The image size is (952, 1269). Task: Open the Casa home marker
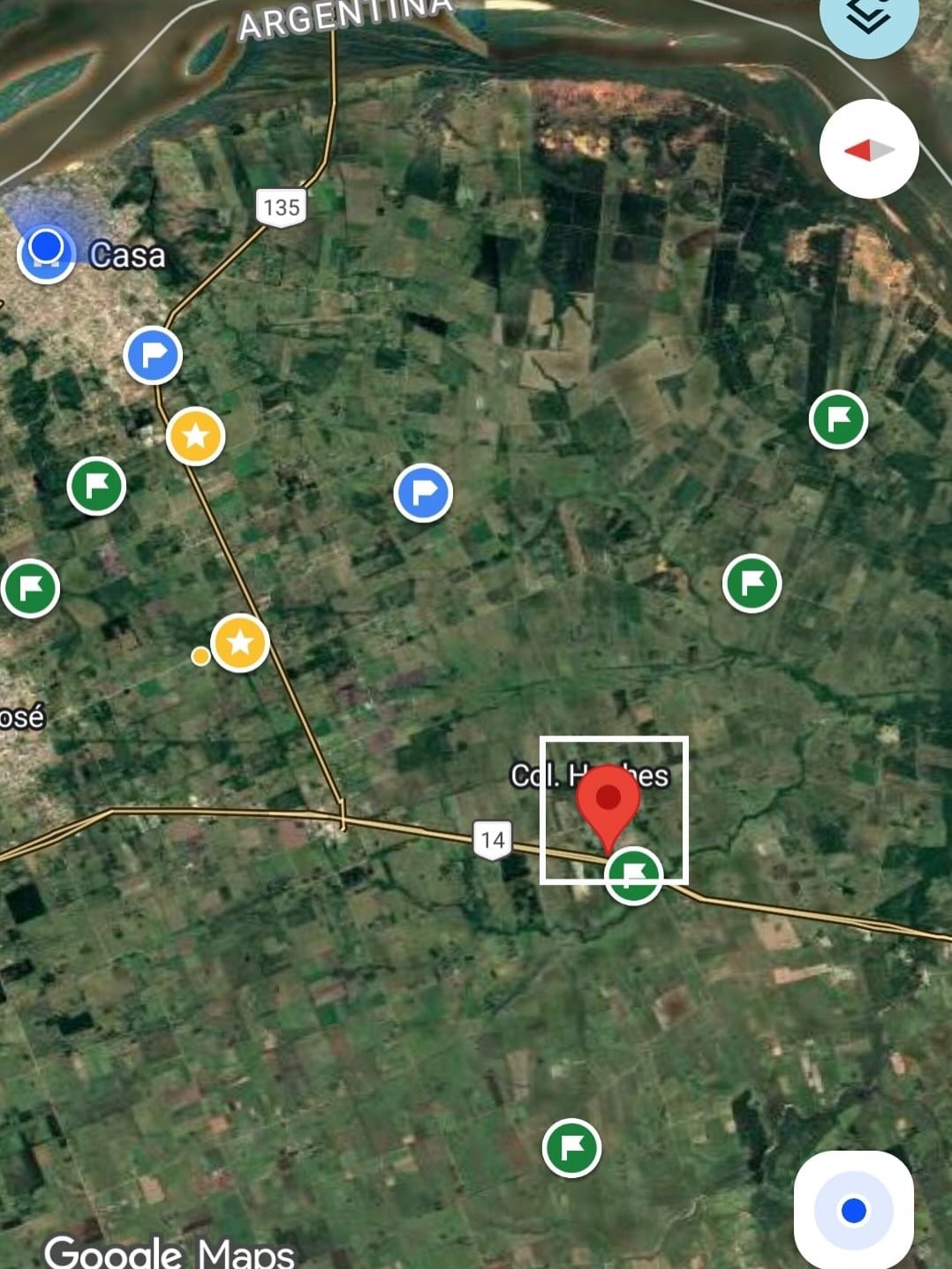[46, 253]
